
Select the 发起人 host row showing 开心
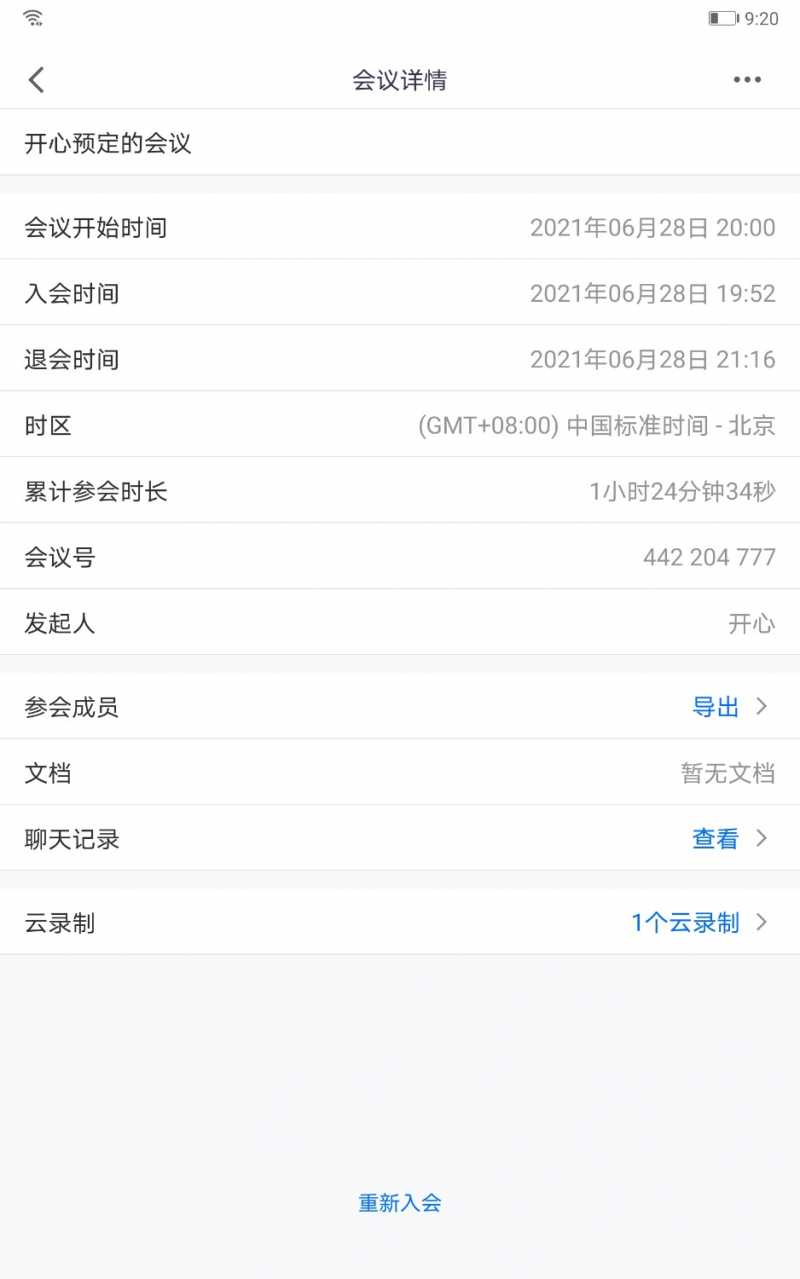click(x=400, y=622)
